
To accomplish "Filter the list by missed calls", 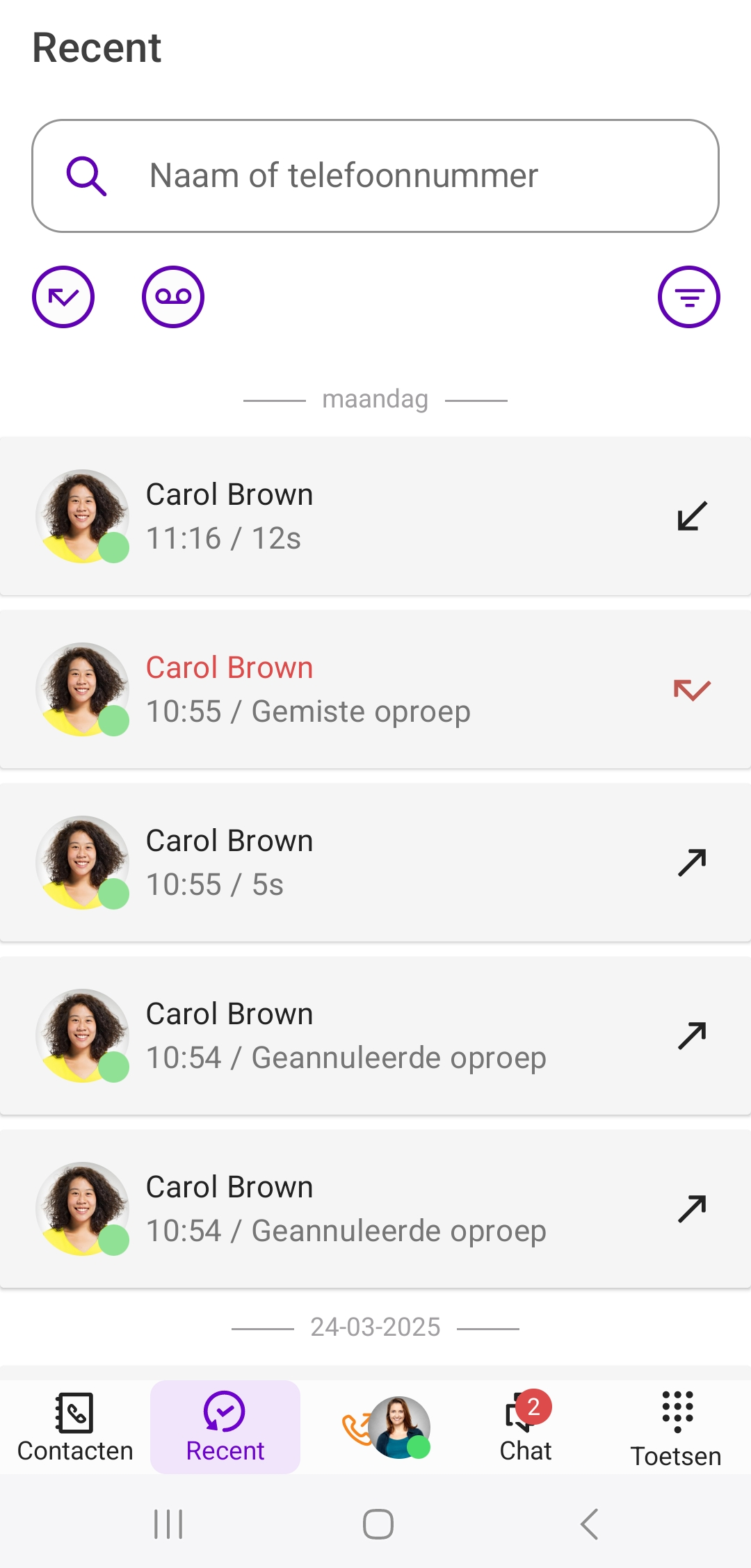I will (63, 297).
